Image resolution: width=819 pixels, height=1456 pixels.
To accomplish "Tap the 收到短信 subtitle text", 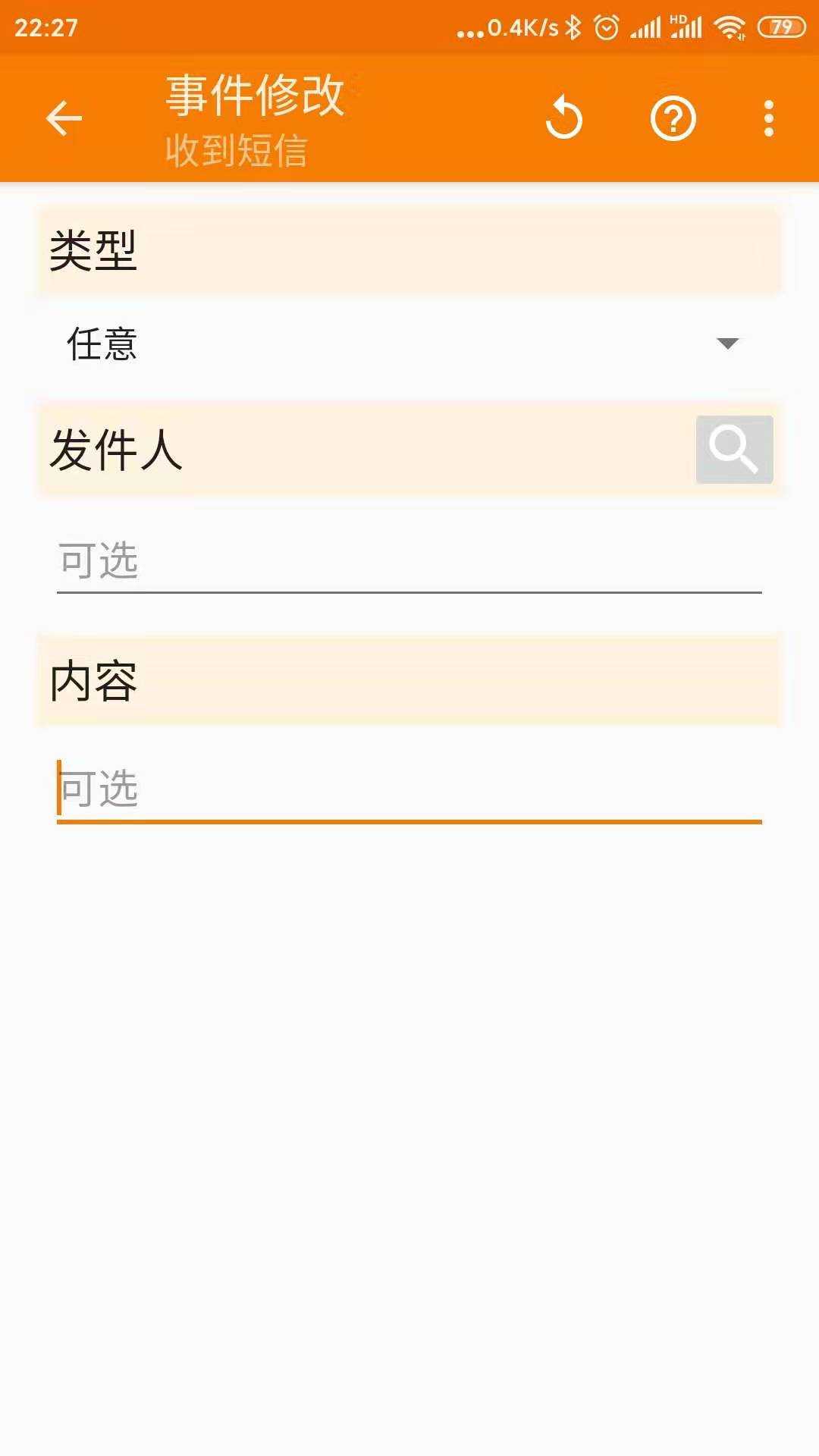I will [x=235, y=152].
